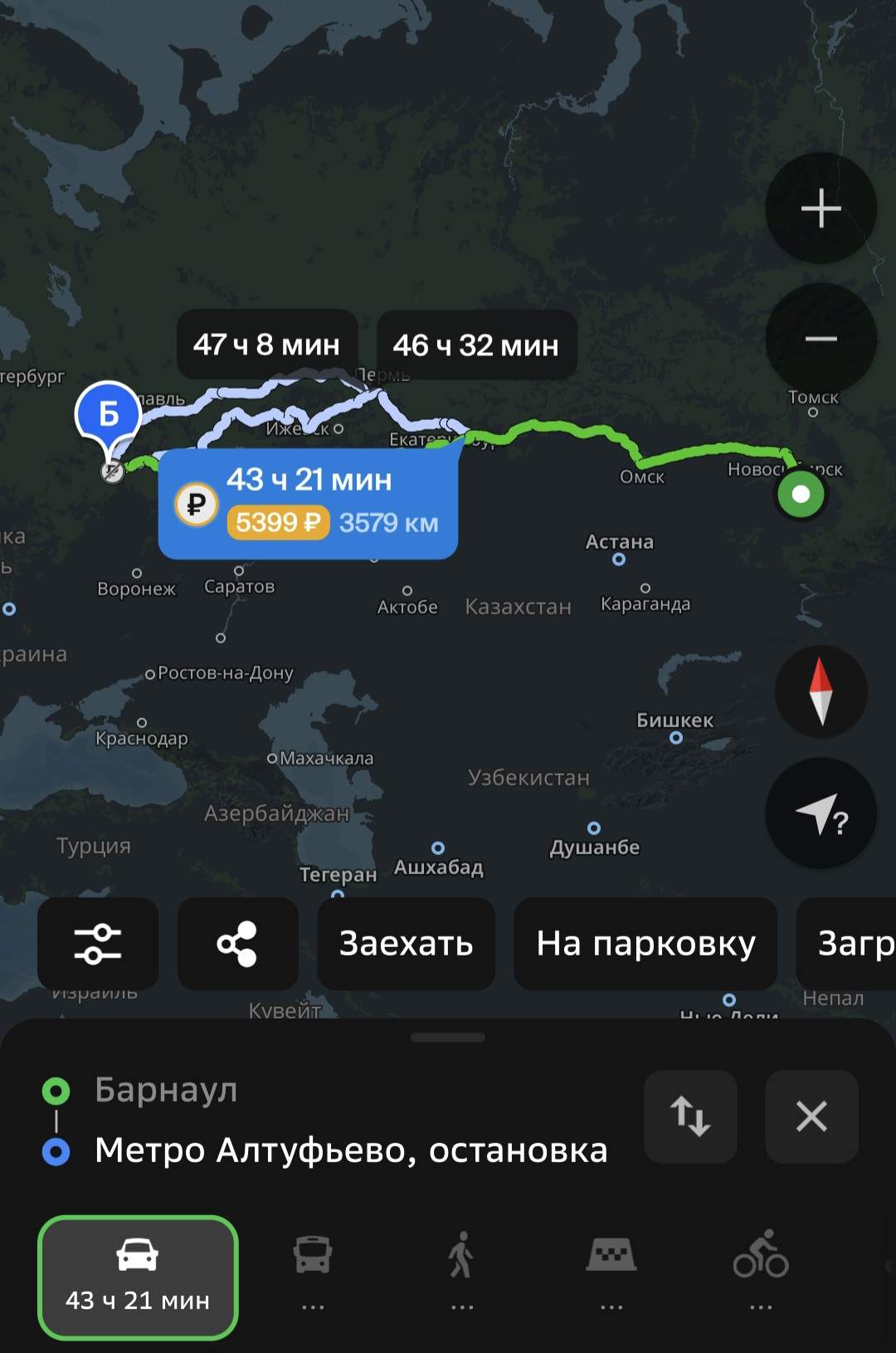Zoom out on the map

point(821,339)
